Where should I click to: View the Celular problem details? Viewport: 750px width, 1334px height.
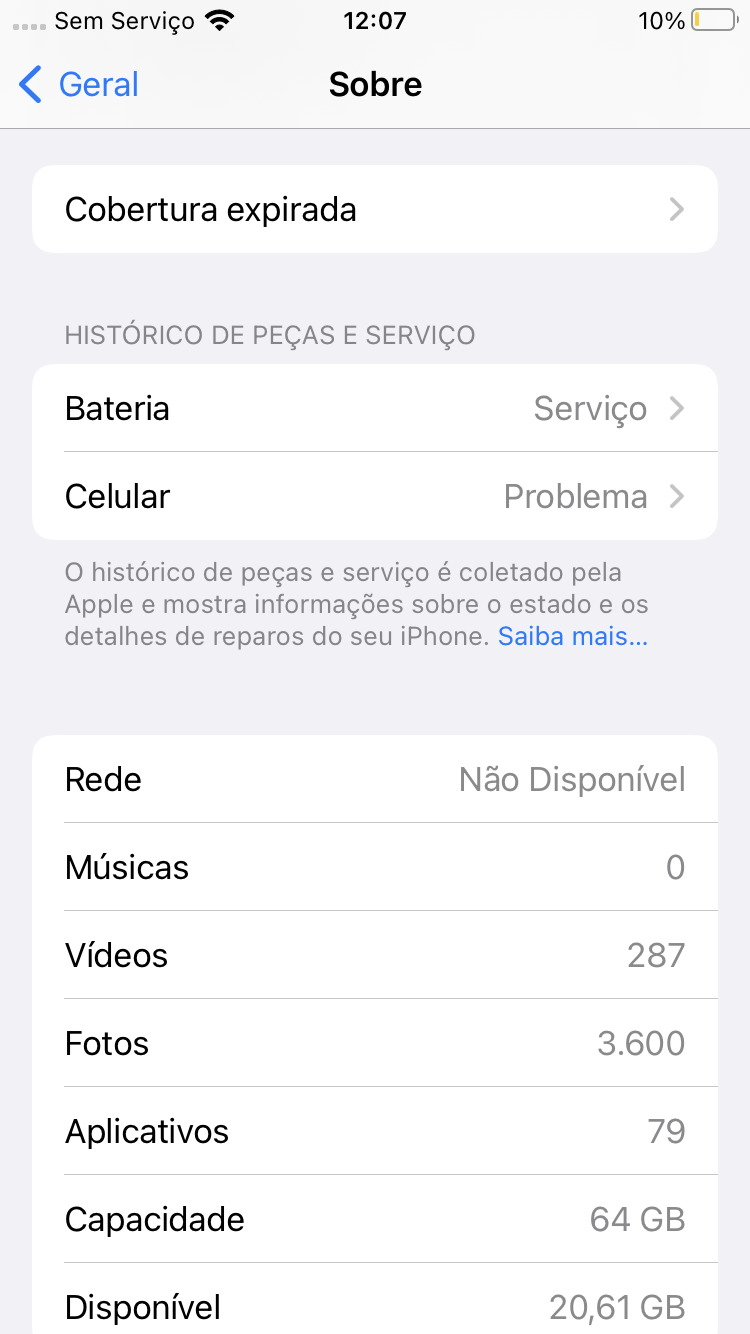(374, 497)
